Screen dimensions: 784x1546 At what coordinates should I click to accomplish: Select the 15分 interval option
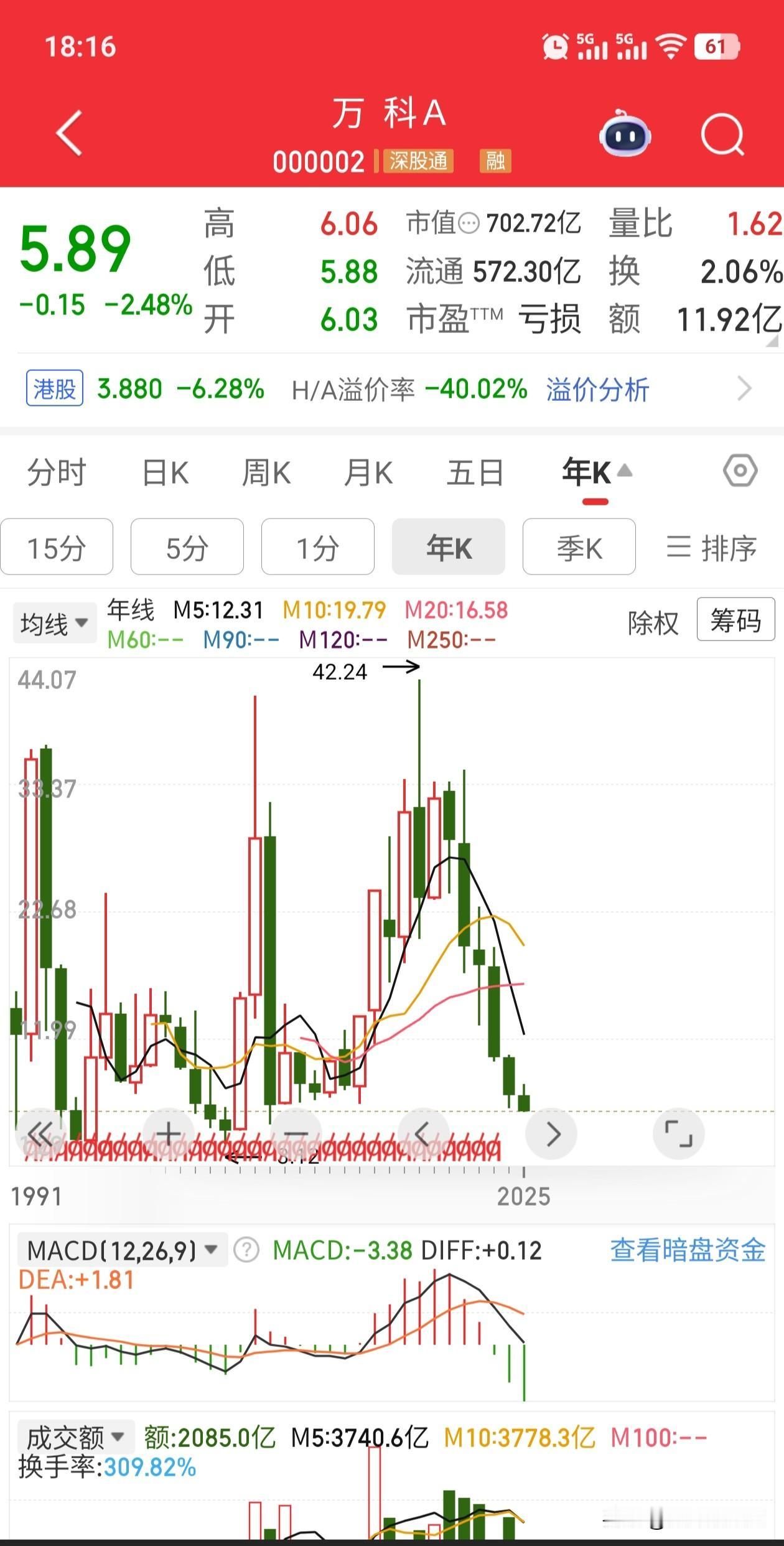(57, 546)
